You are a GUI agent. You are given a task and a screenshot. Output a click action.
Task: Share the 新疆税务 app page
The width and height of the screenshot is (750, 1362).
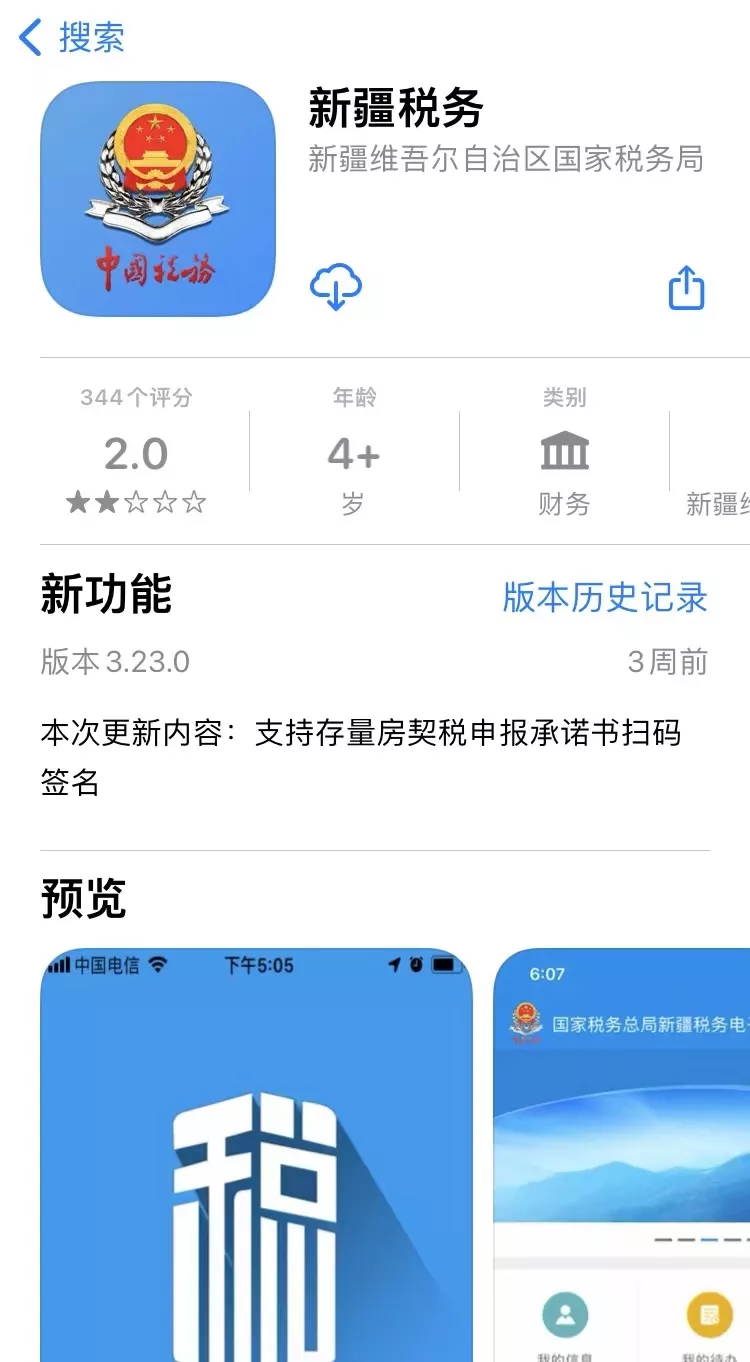[687, 287]
